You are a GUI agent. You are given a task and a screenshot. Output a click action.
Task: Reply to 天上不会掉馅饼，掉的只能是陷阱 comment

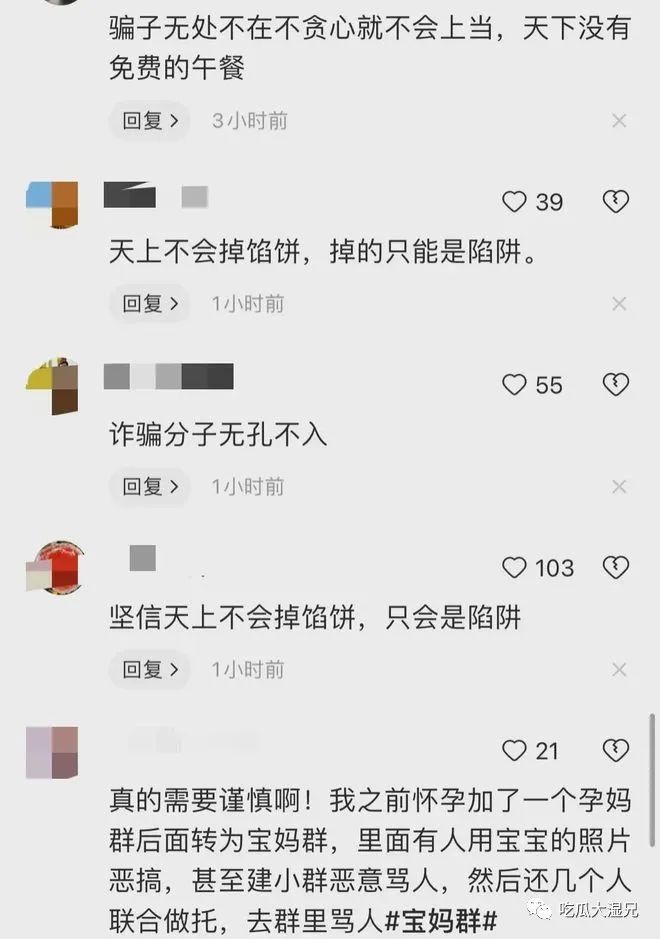(149, 304)
